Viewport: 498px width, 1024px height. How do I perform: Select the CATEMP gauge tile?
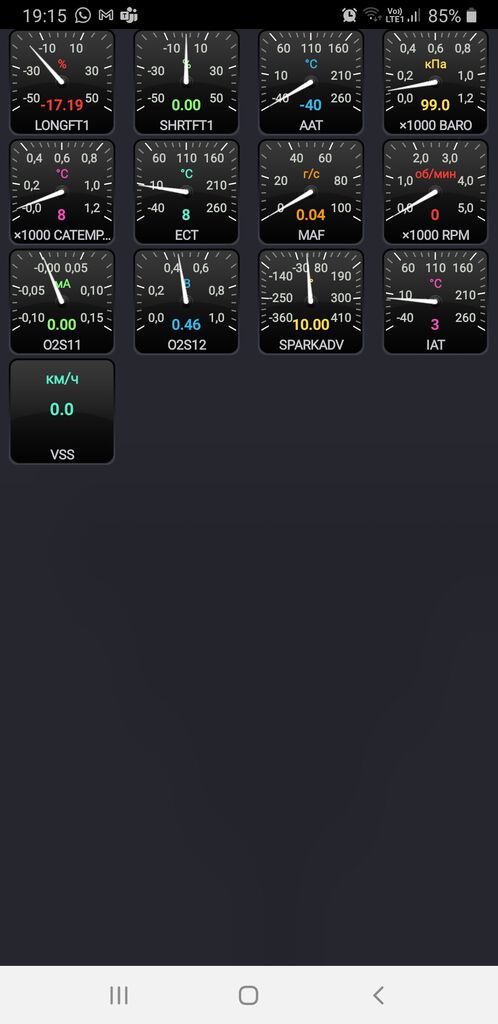(x=62, y=192)
